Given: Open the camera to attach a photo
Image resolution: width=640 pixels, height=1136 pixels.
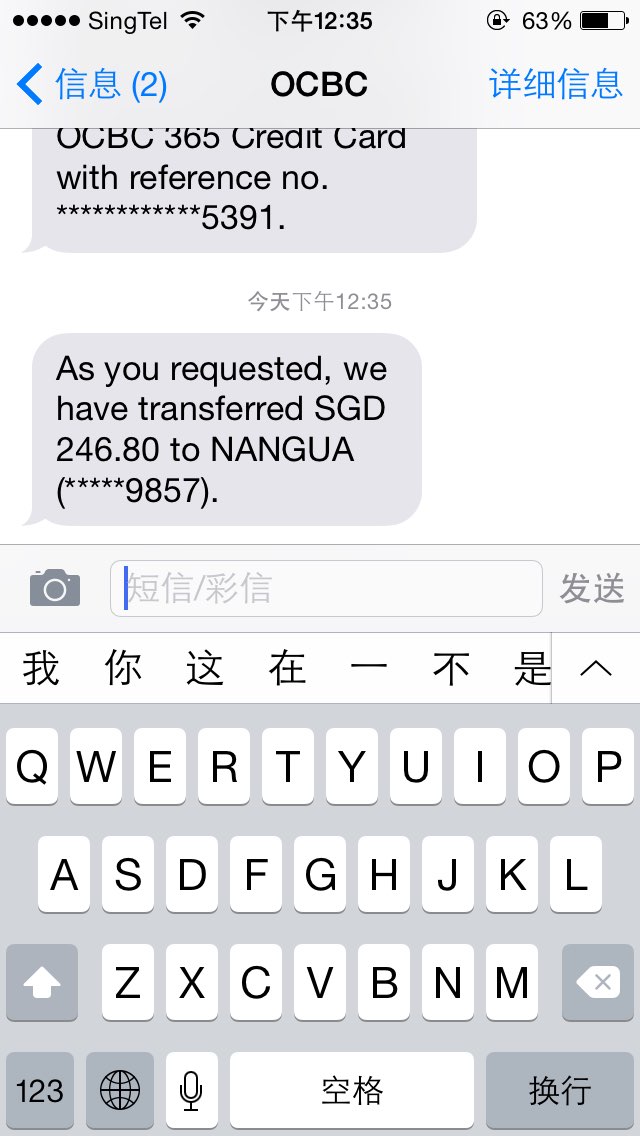Looking at the screenshot, I should pyautogui.click(x=54, y=588).
